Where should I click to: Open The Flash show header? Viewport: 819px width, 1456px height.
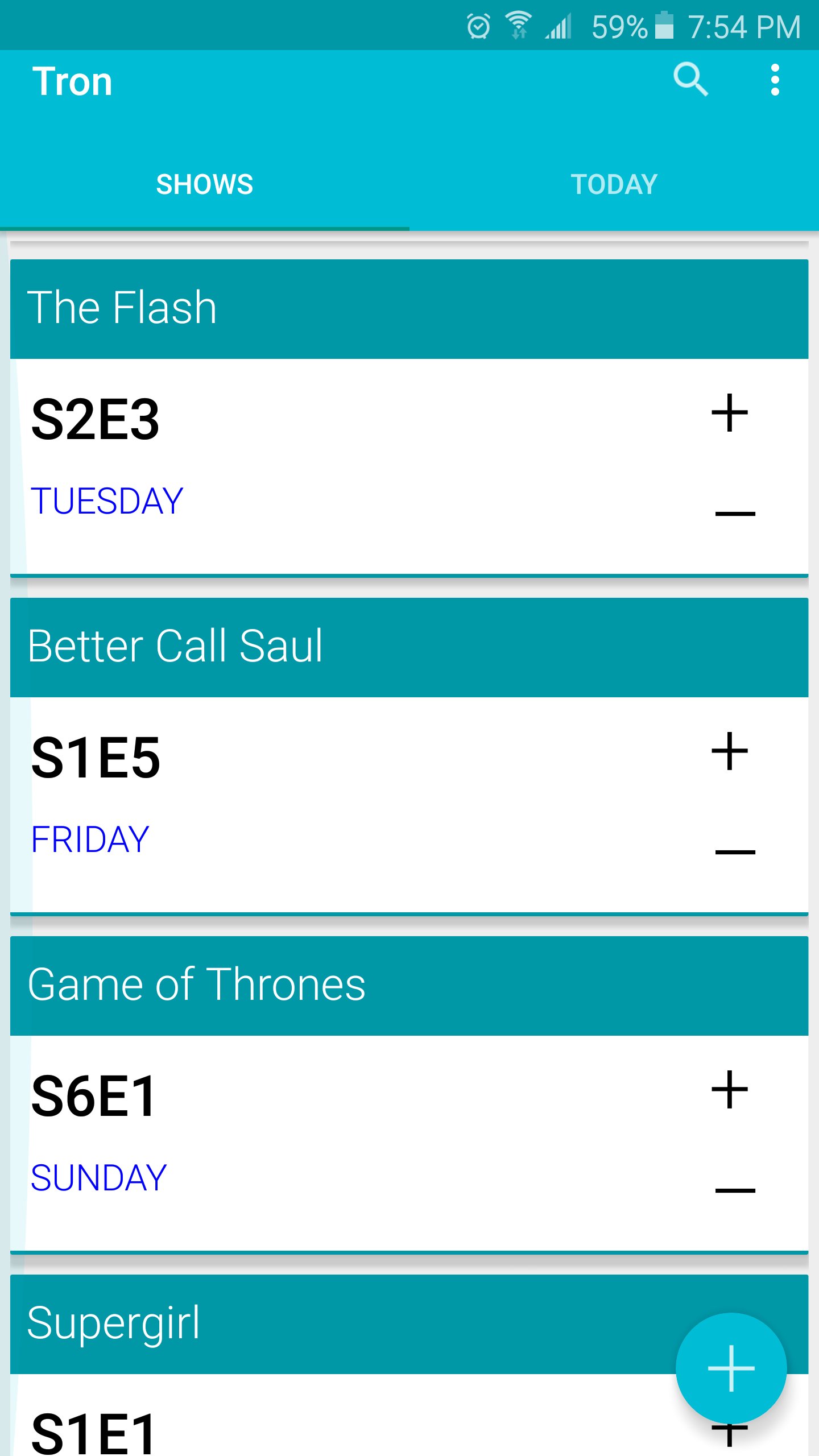pos(123,307)
